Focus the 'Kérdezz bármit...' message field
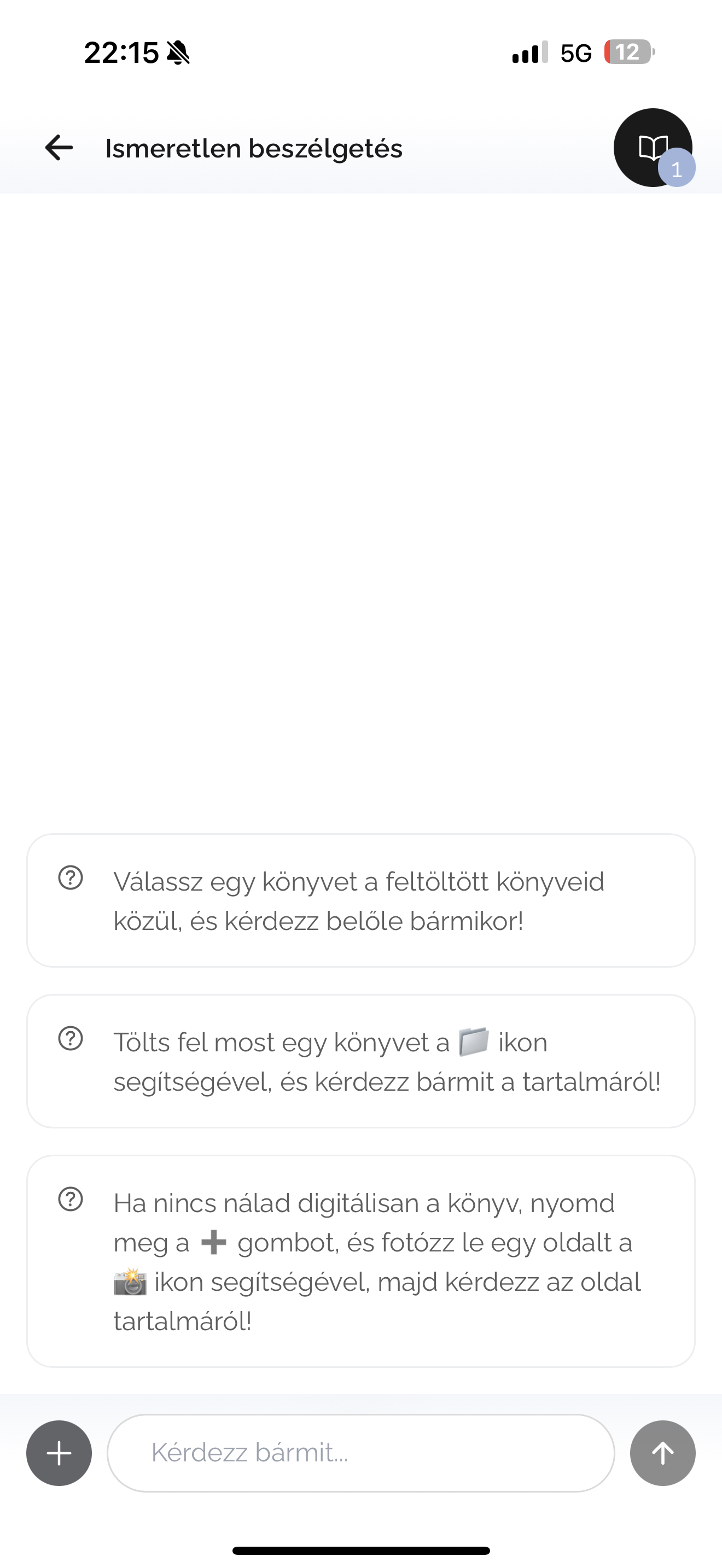The image size is (722, 1568). 360,1453
